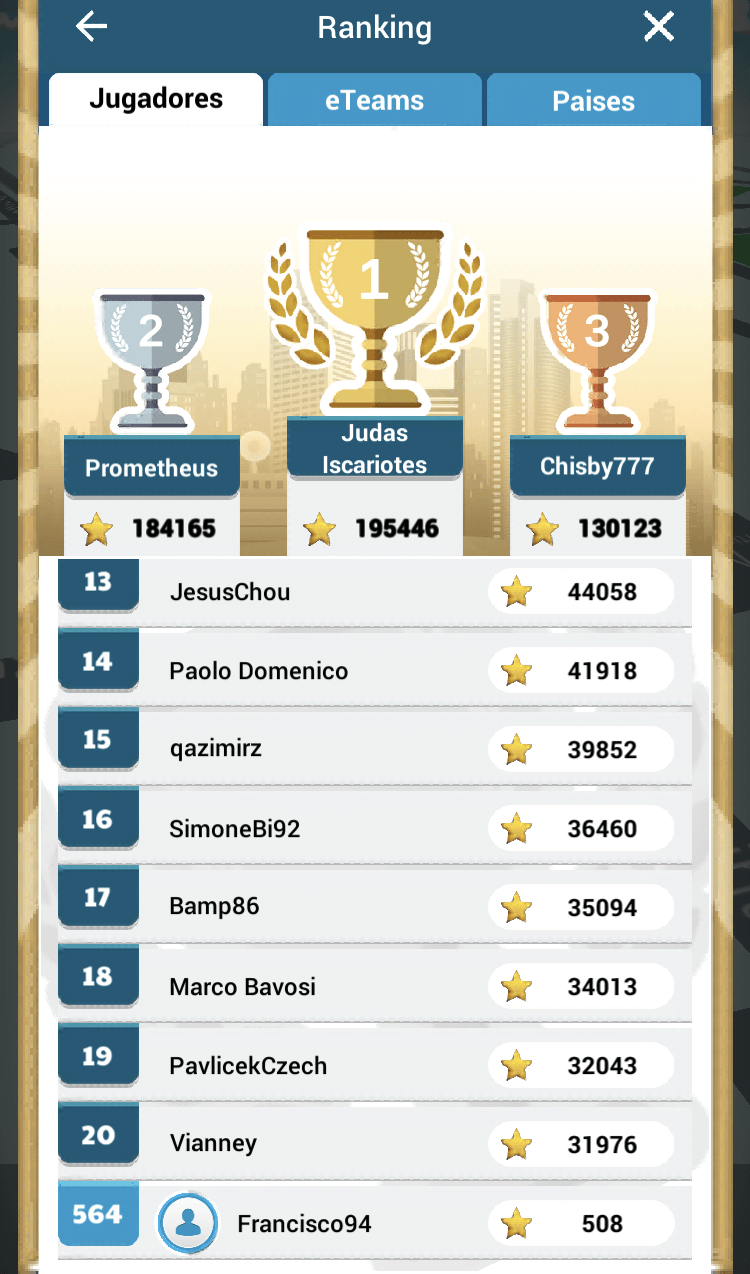Go back with the arrow icon
The width and height of the screenshot is (750, 1274).
point(91,27)
